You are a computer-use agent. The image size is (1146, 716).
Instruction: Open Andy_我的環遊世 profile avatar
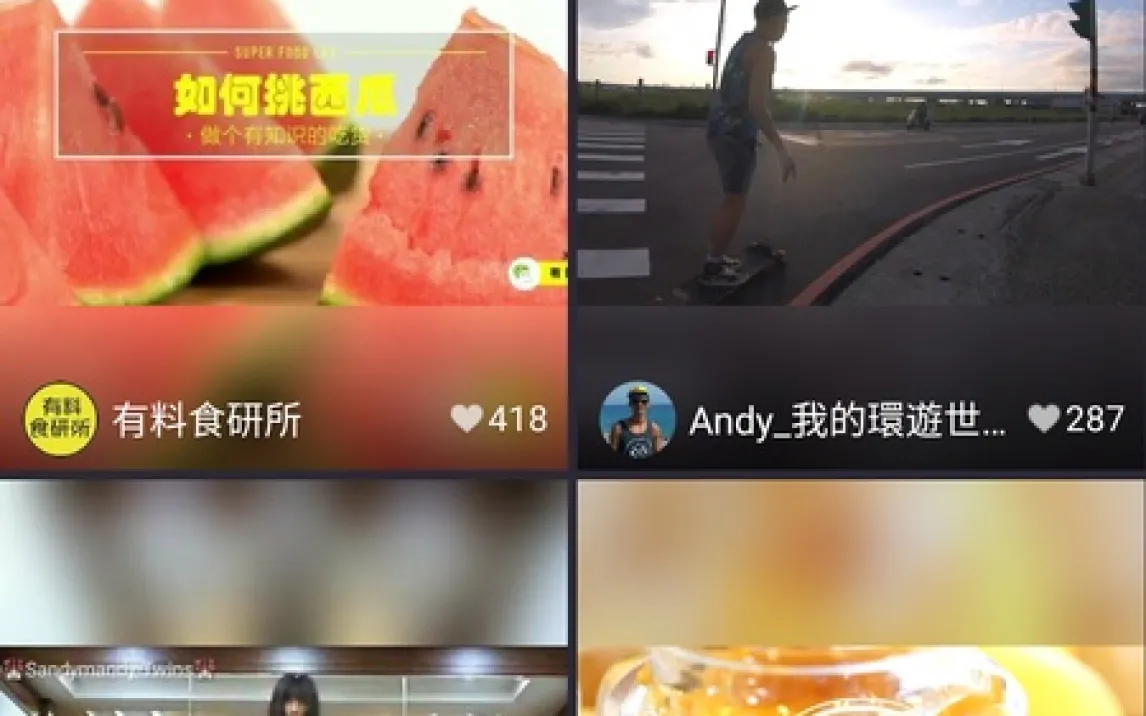tap(637, 419)
